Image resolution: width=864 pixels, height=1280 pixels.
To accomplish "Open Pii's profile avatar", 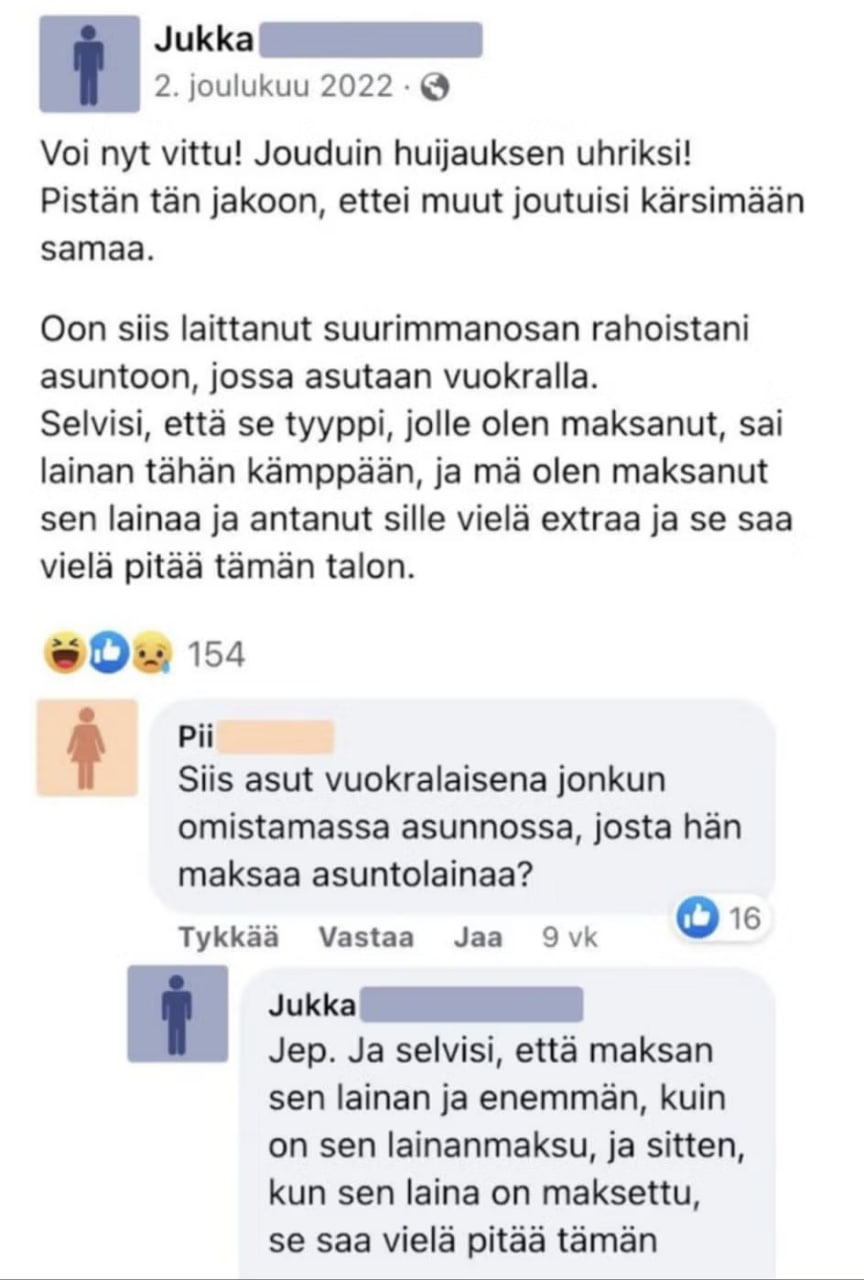I will pyautogui.click(x=86, y=748).
